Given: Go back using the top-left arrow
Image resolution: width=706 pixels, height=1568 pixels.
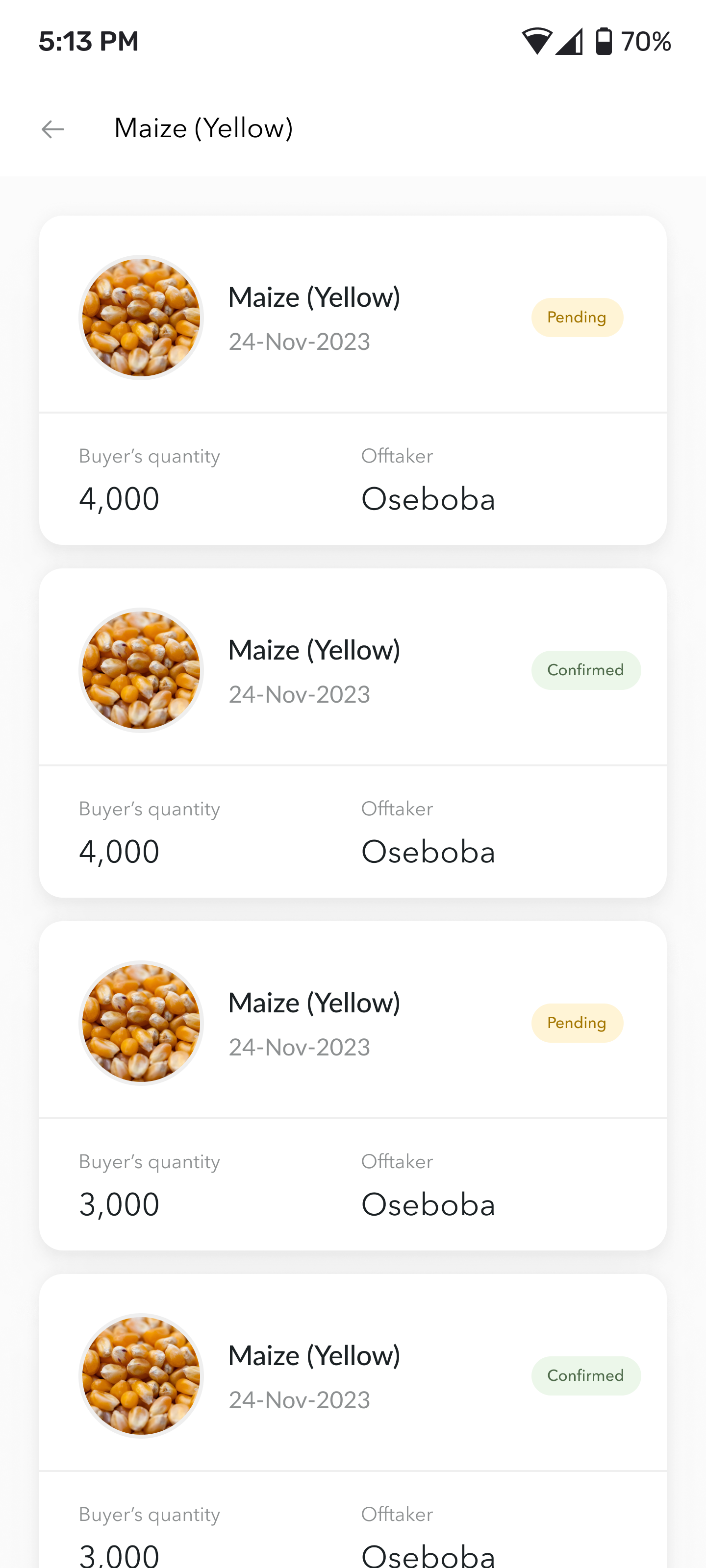Looking at the screenshot, I should [x=53, y=129].
